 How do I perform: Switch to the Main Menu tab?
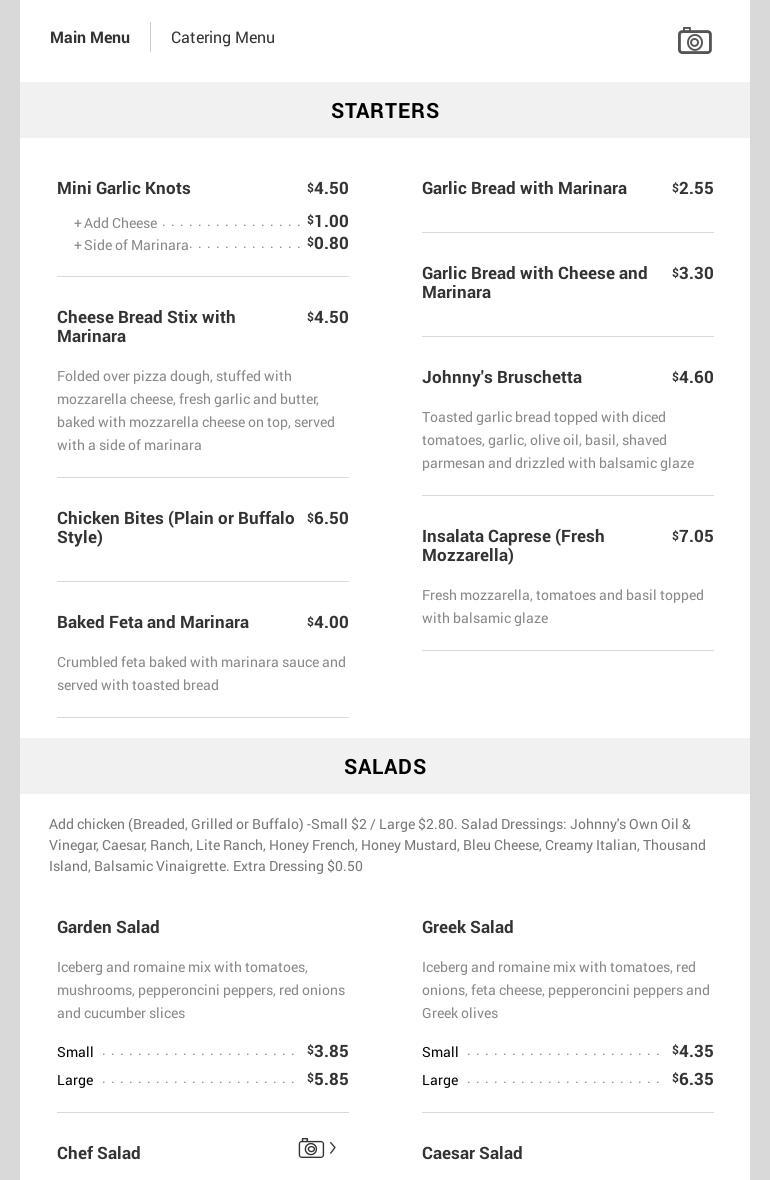pyautogui.click(x=90, y=37)
